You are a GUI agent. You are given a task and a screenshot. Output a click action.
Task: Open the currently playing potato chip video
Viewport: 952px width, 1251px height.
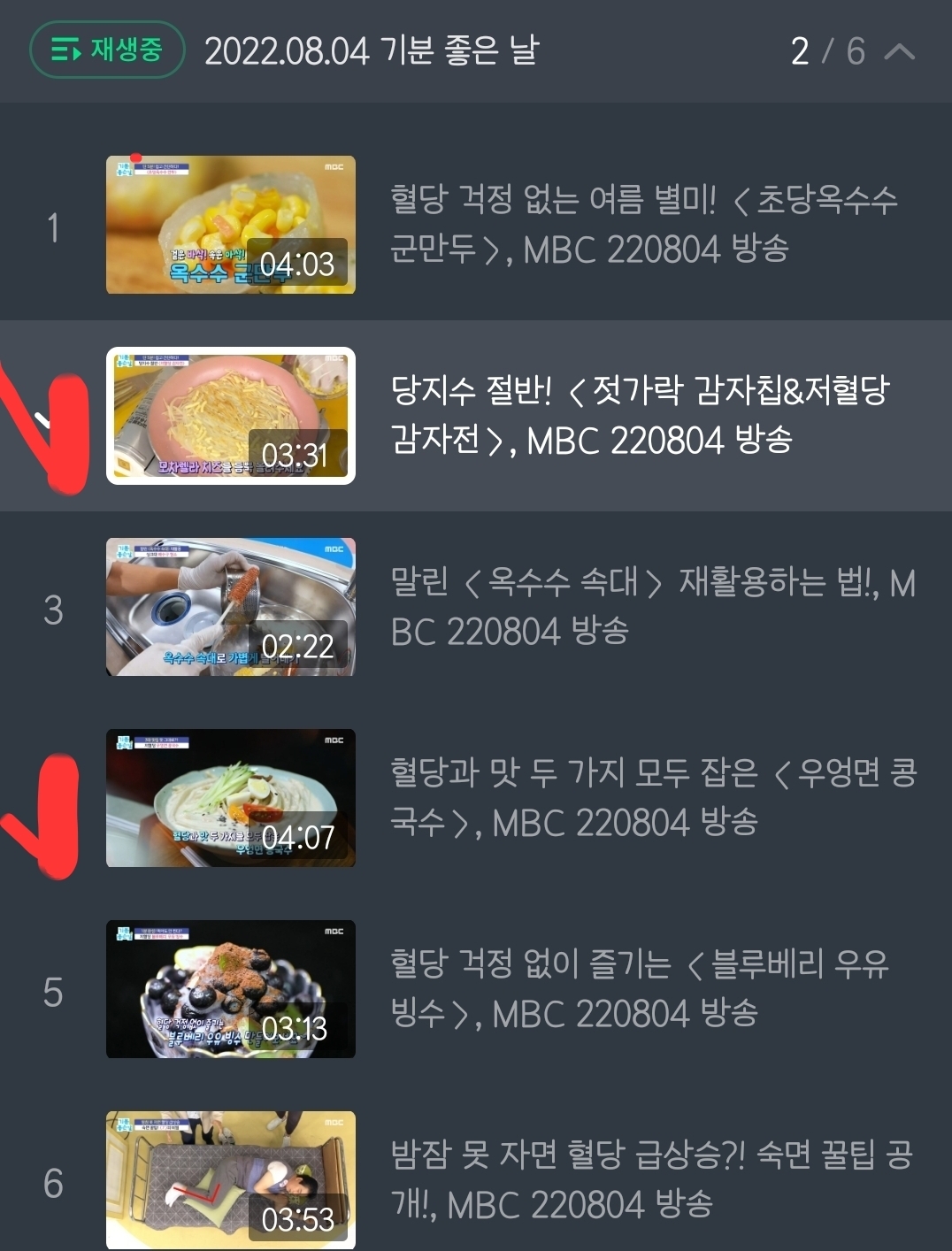(x=230, y=416)
